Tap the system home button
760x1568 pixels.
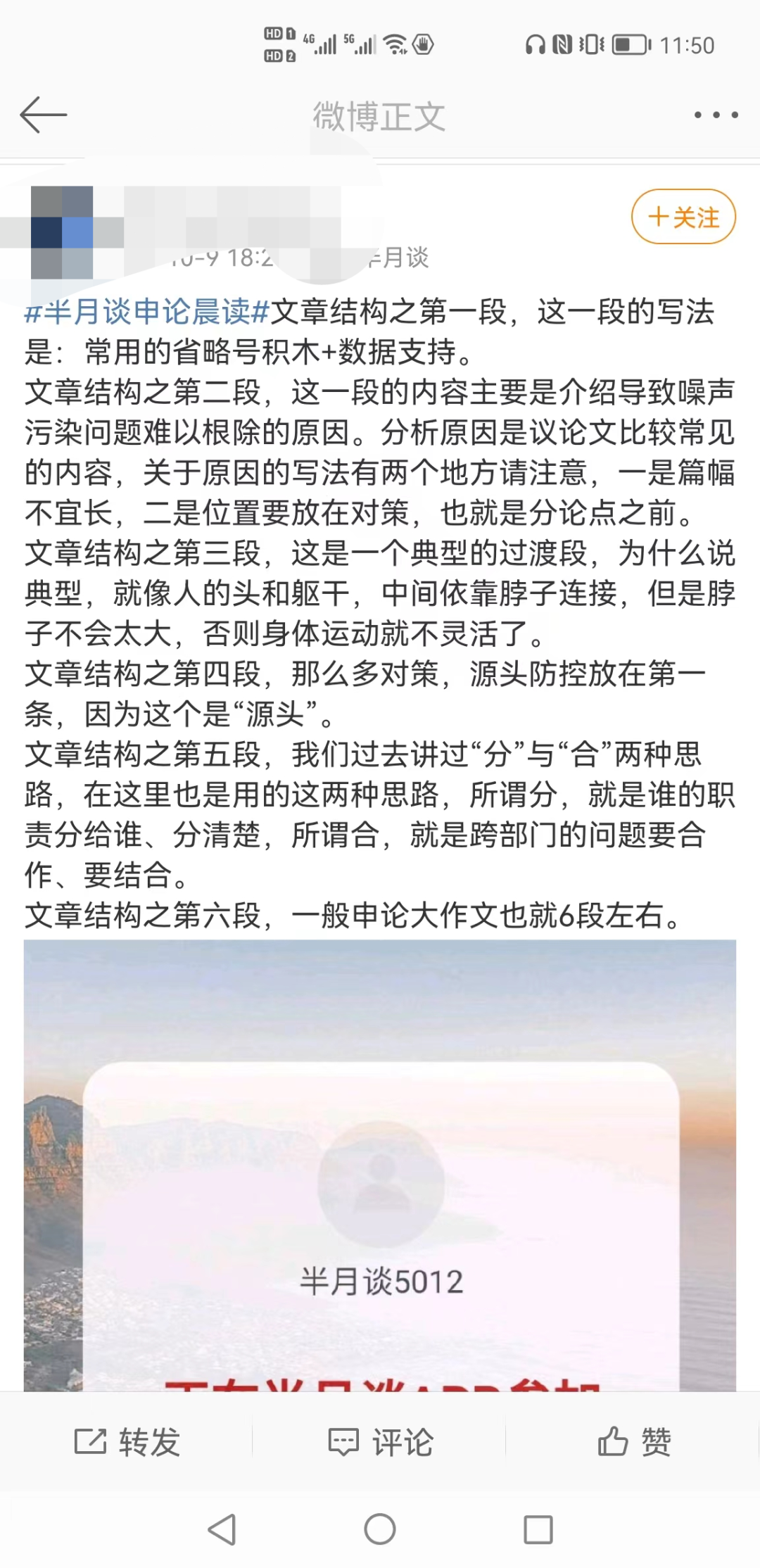click(380, 1529)
